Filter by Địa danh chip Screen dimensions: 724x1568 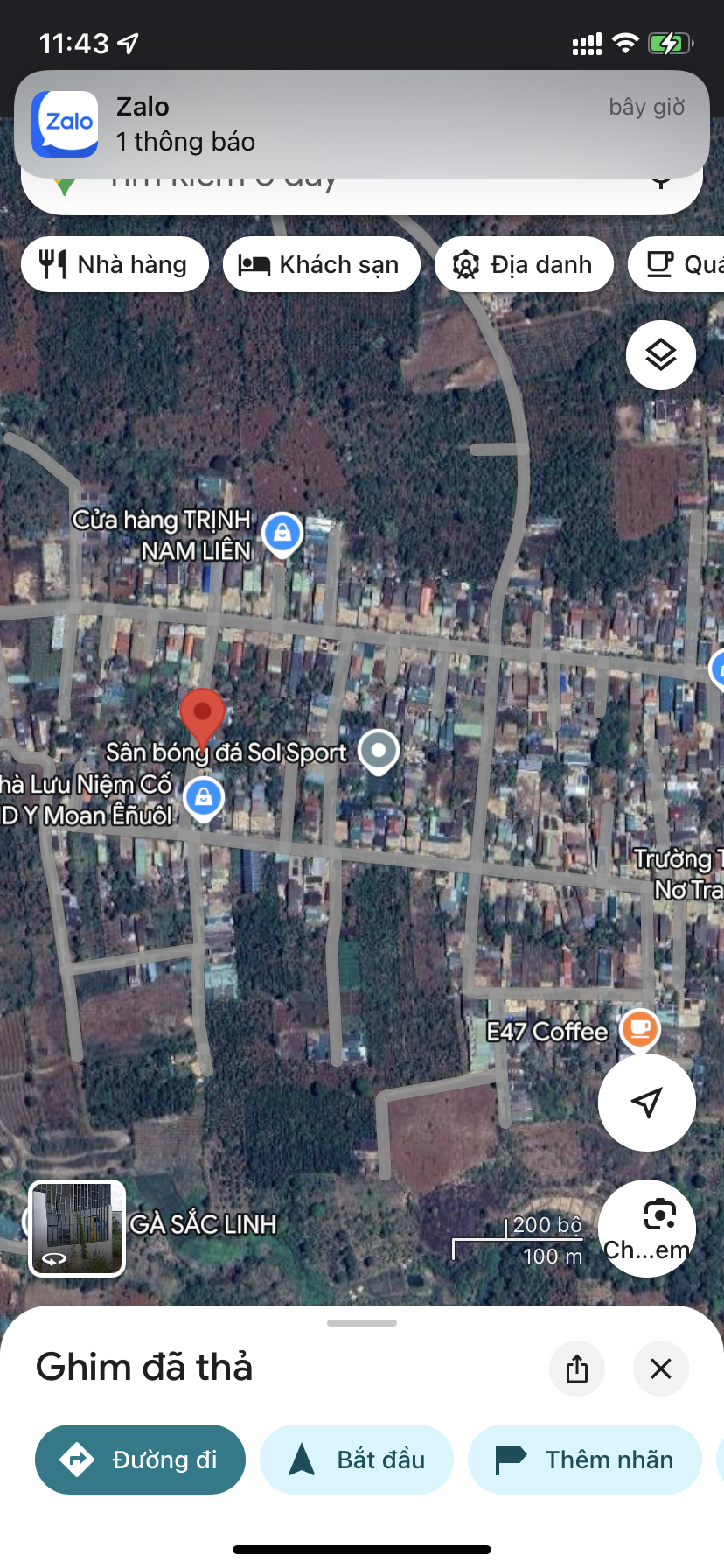[x=524, y=264]
